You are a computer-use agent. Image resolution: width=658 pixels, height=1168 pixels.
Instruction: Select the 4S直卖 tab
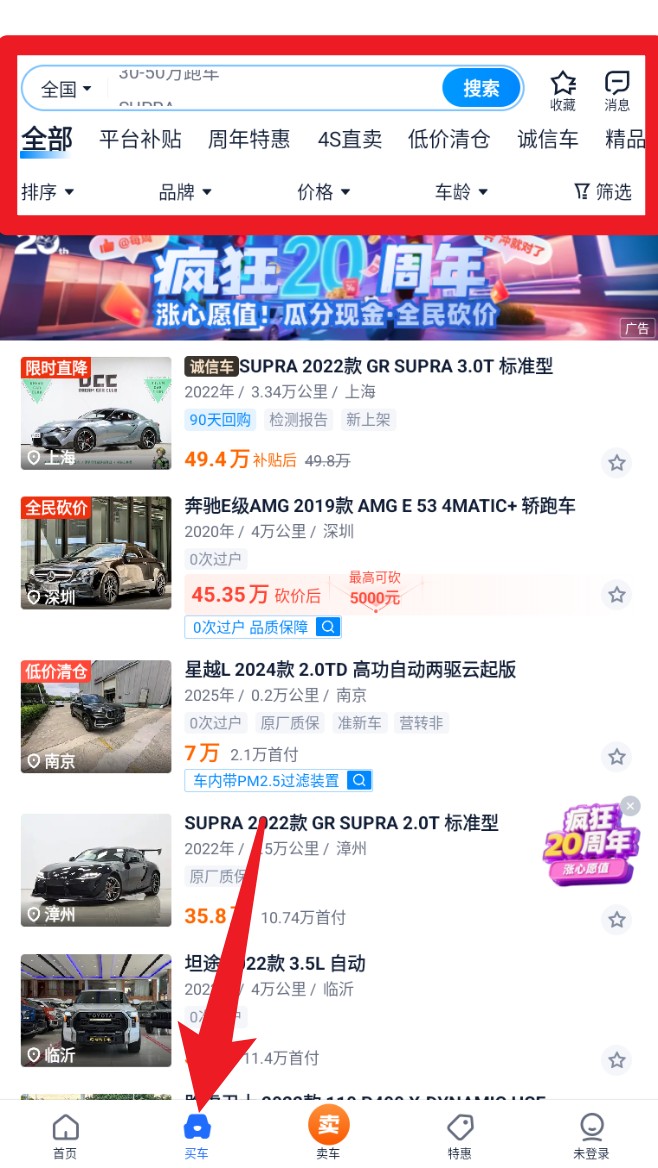tap(350, 139)
